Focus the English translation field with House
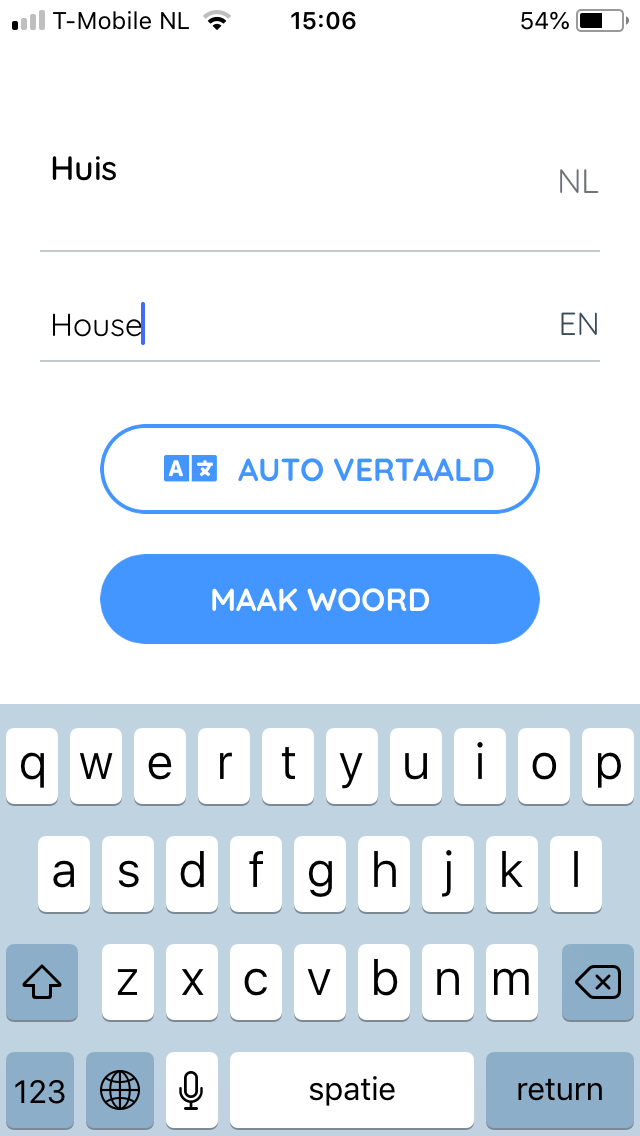This screenshot has height=1136, width=640. [320, 325]
